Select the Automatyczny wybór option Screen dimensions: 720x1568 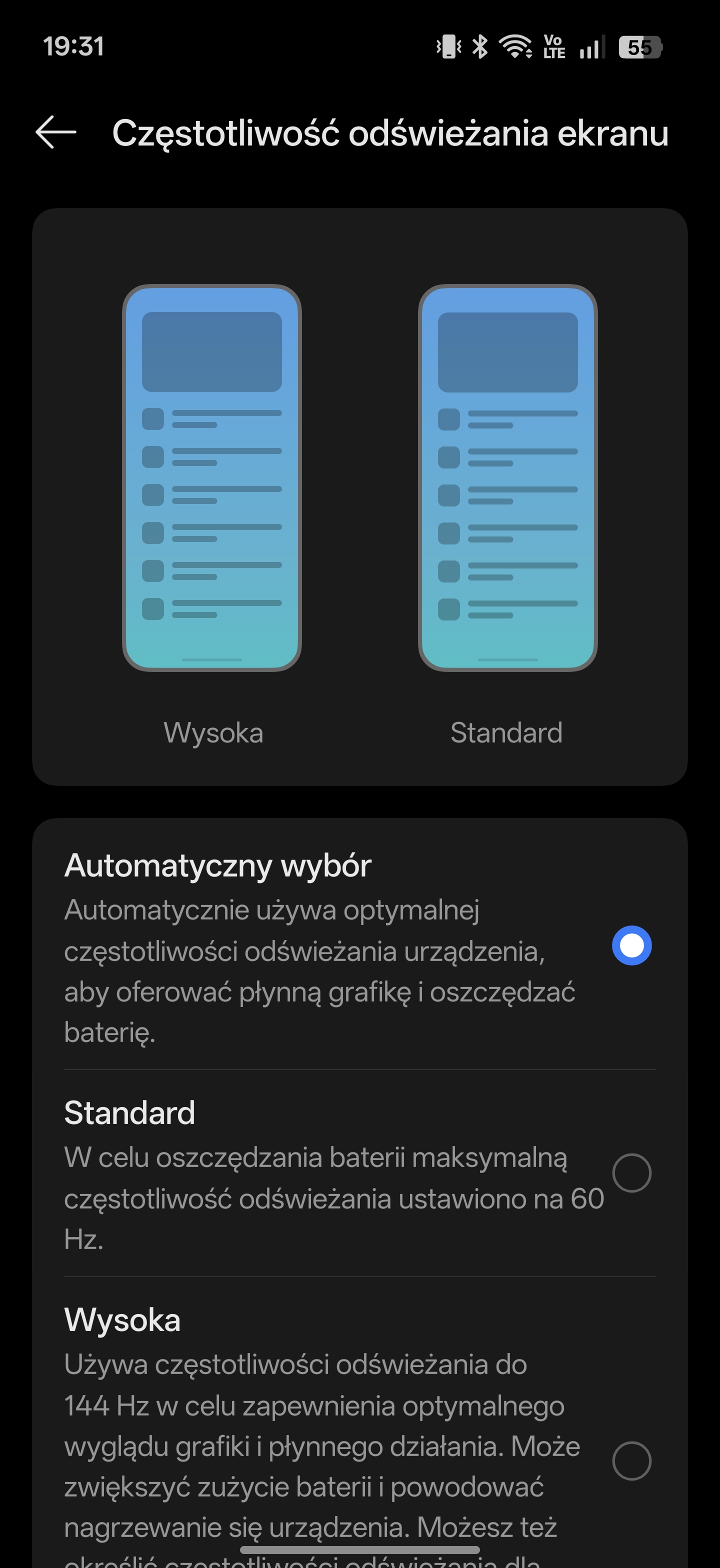click(631, 945)
